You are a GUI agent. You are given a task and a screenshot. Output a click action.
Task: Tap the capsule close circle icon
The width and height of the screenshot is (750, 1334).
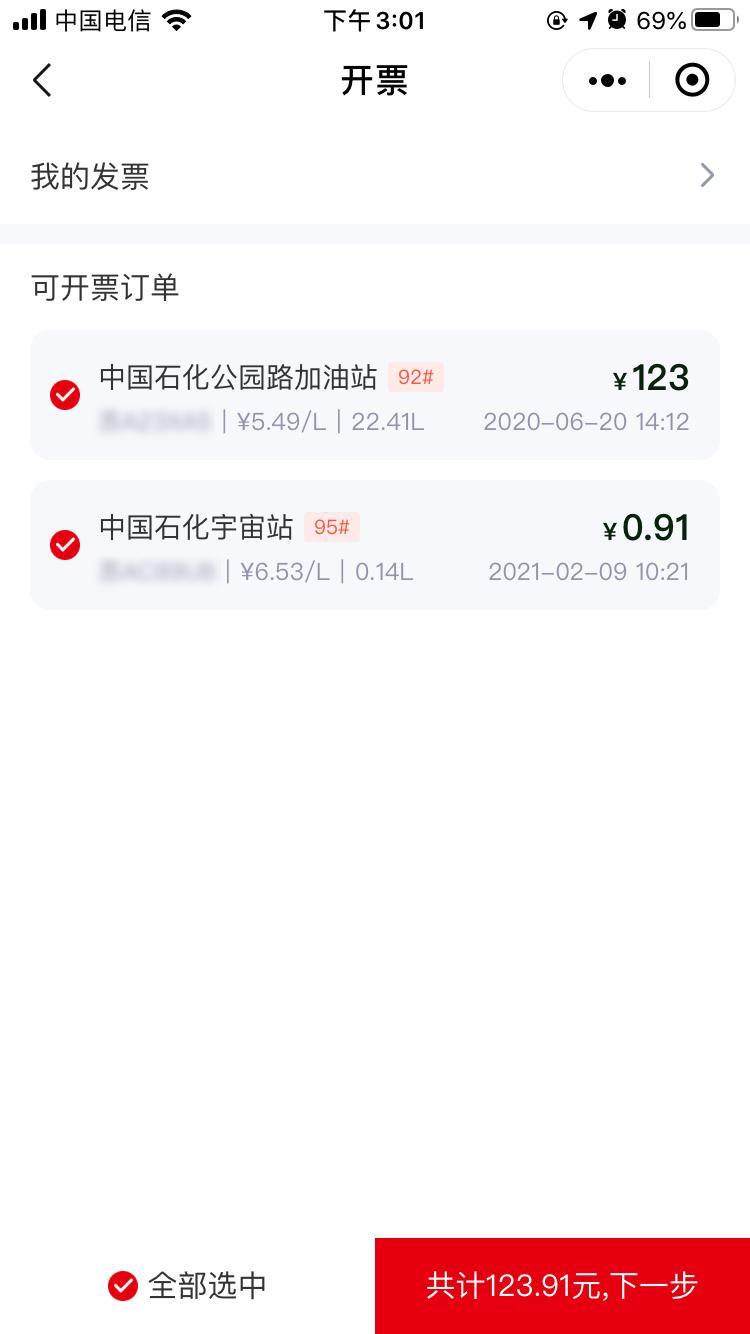coord(691,80)
